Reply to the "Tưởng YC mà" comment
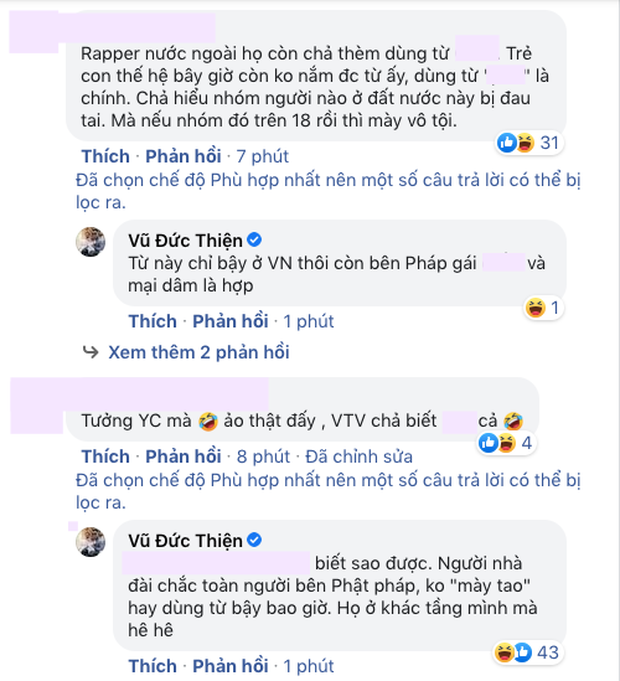This screenshot has width=620, height=681. [x=183, y=456]
